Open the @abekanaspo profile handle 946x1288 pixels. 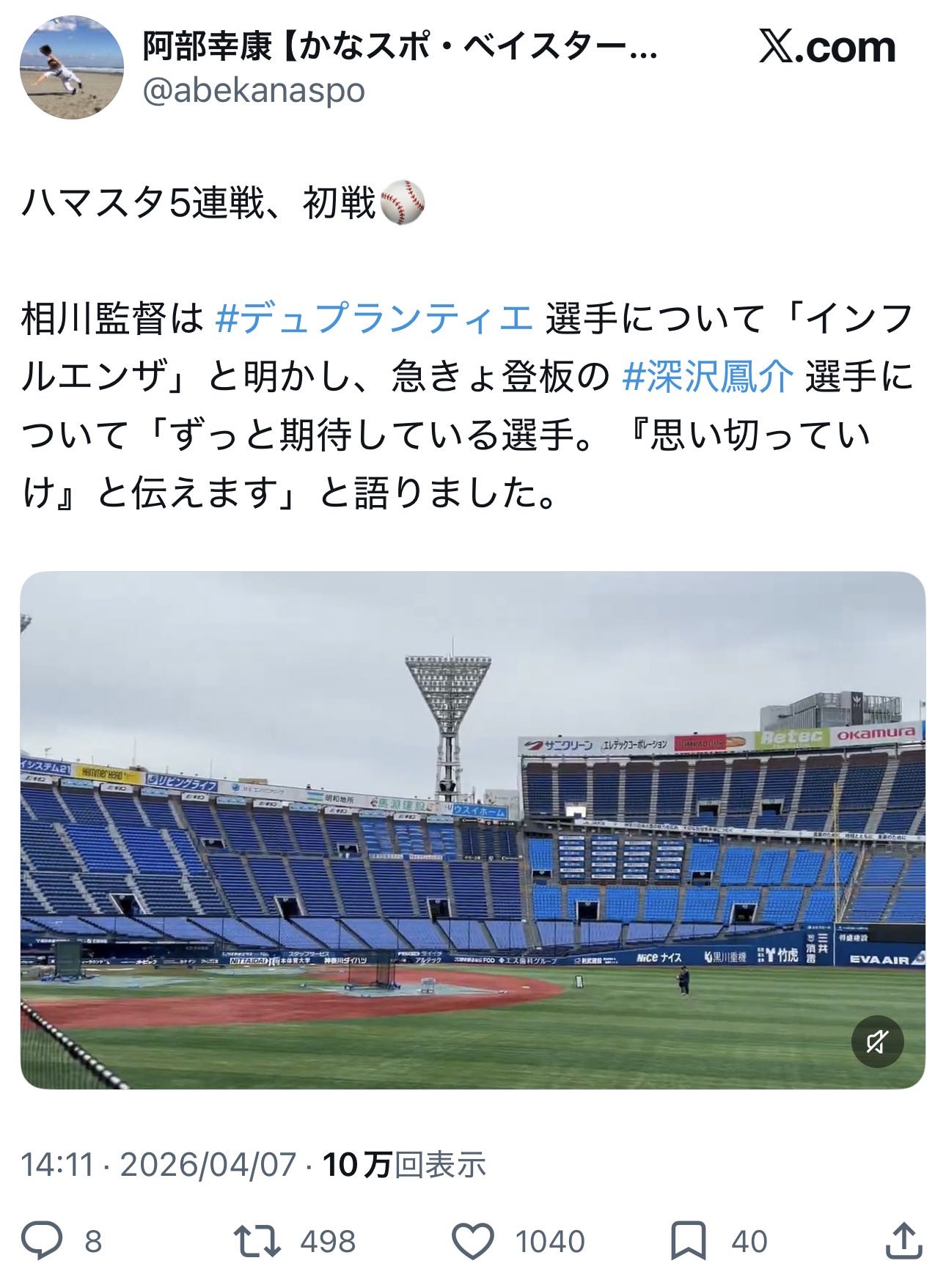point(253,92)
